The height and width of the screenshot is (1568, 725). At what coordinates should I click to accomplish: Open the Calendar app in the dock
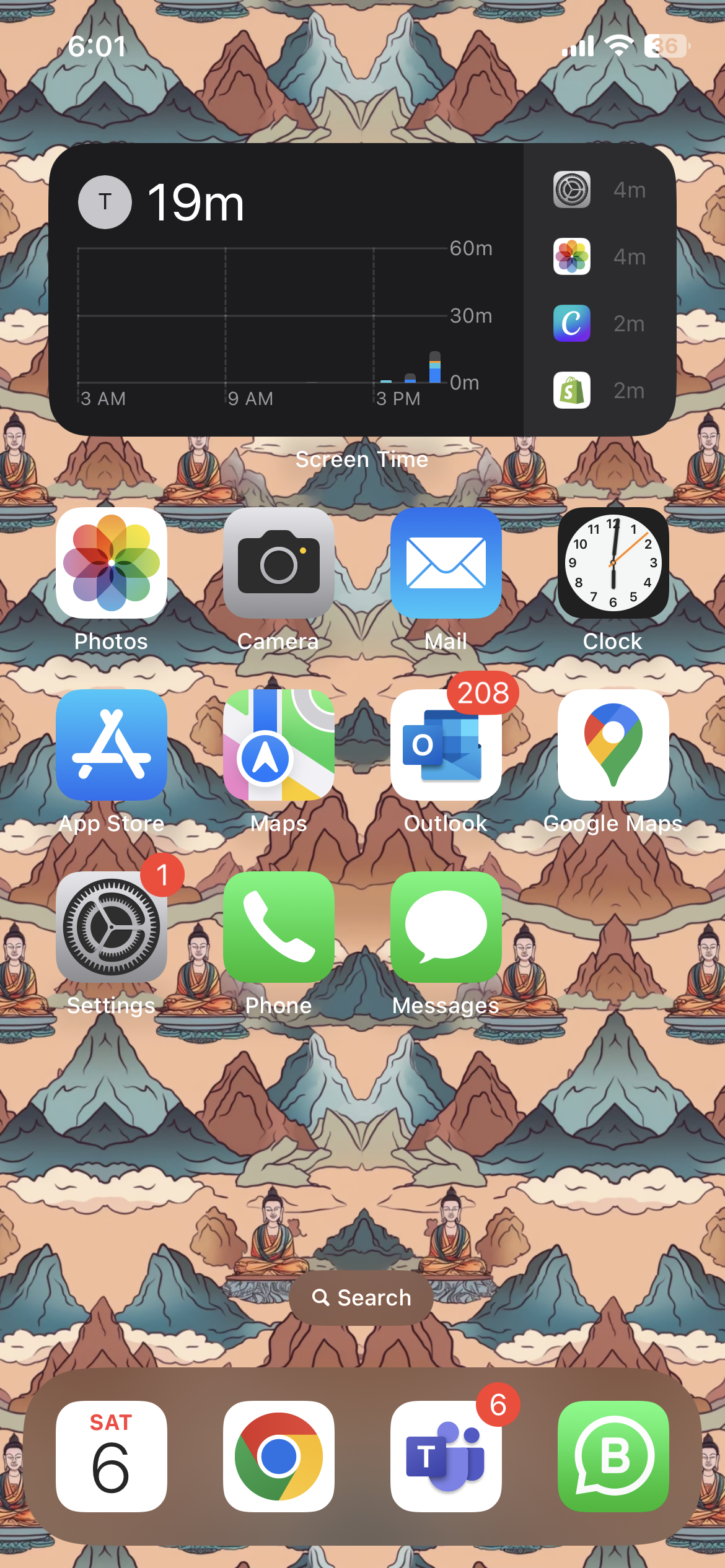click(x=112, y=1456)
